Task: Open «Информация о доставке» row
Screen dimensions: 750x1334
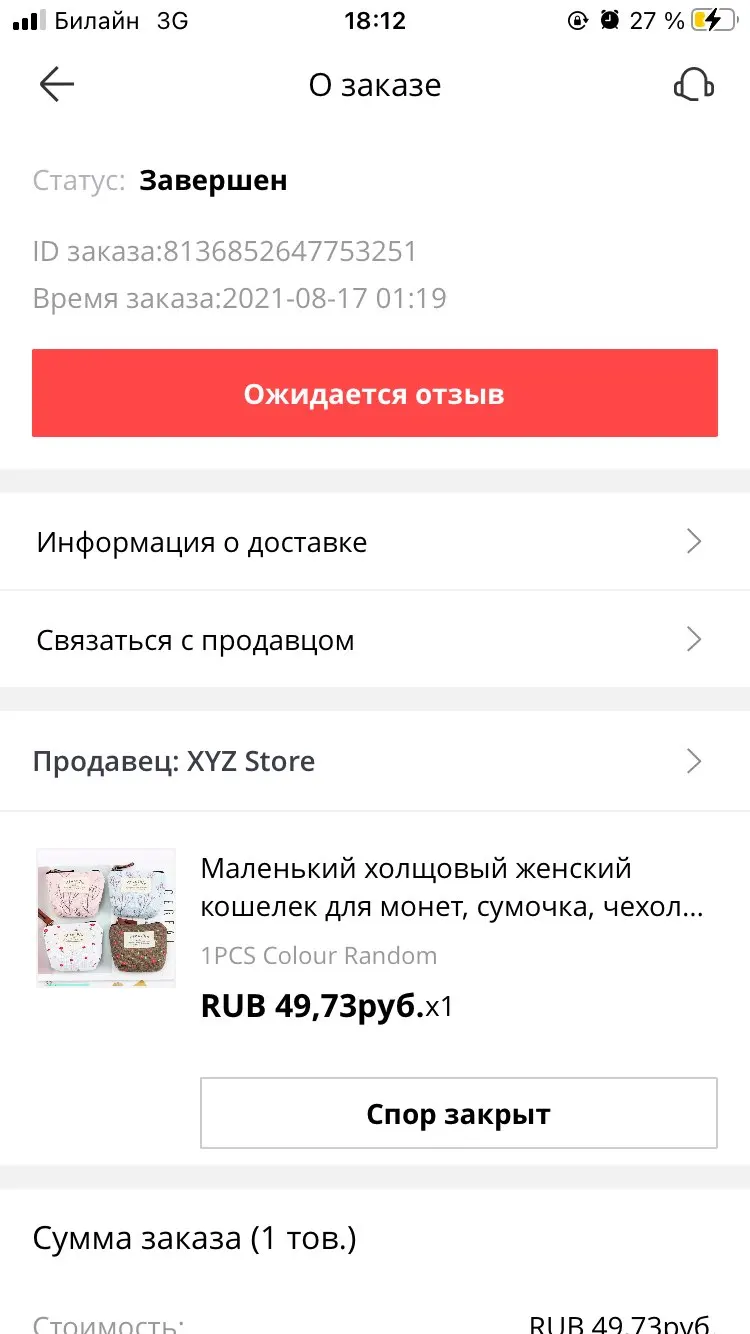Action: [x=374, y=542]
